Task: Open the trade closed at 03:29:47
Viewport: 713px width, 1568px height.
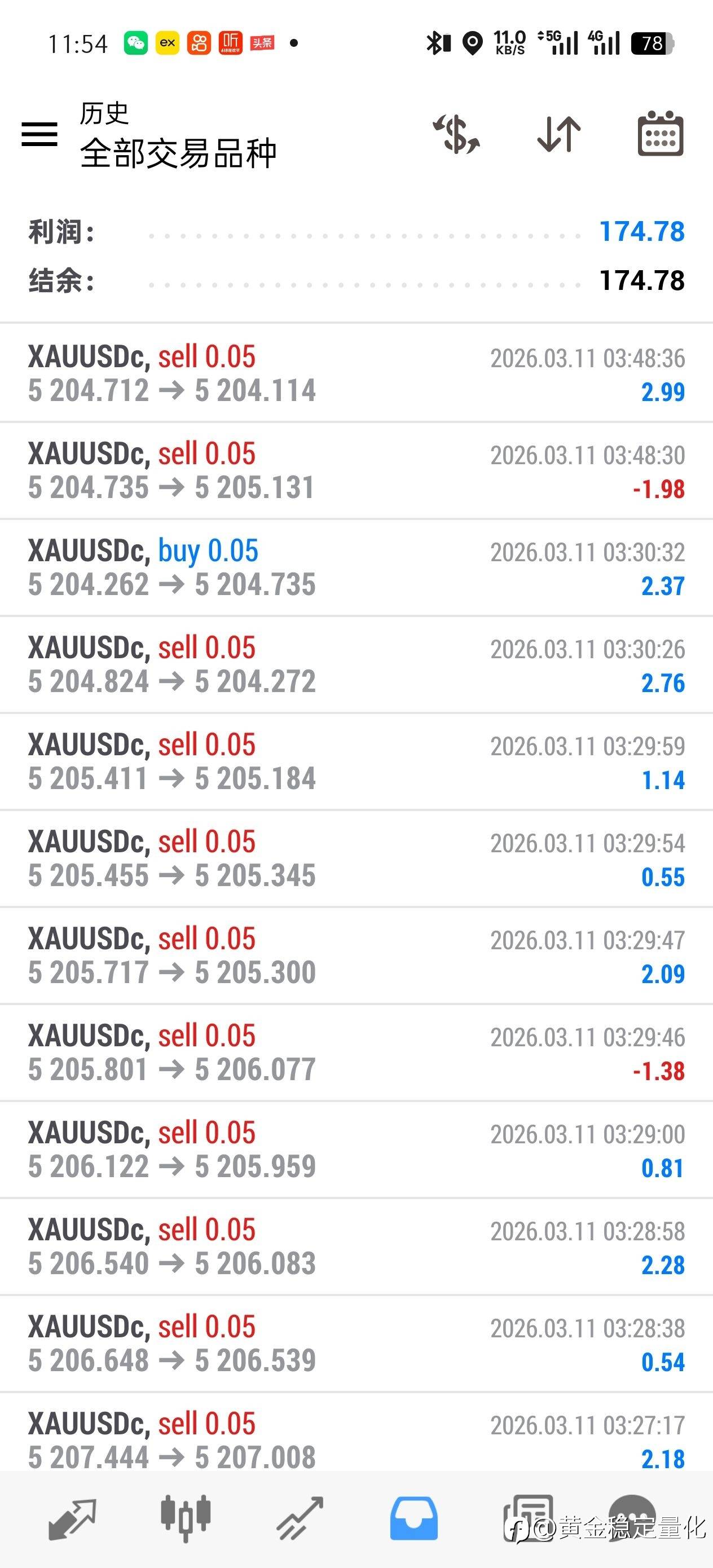Action: 356,955
